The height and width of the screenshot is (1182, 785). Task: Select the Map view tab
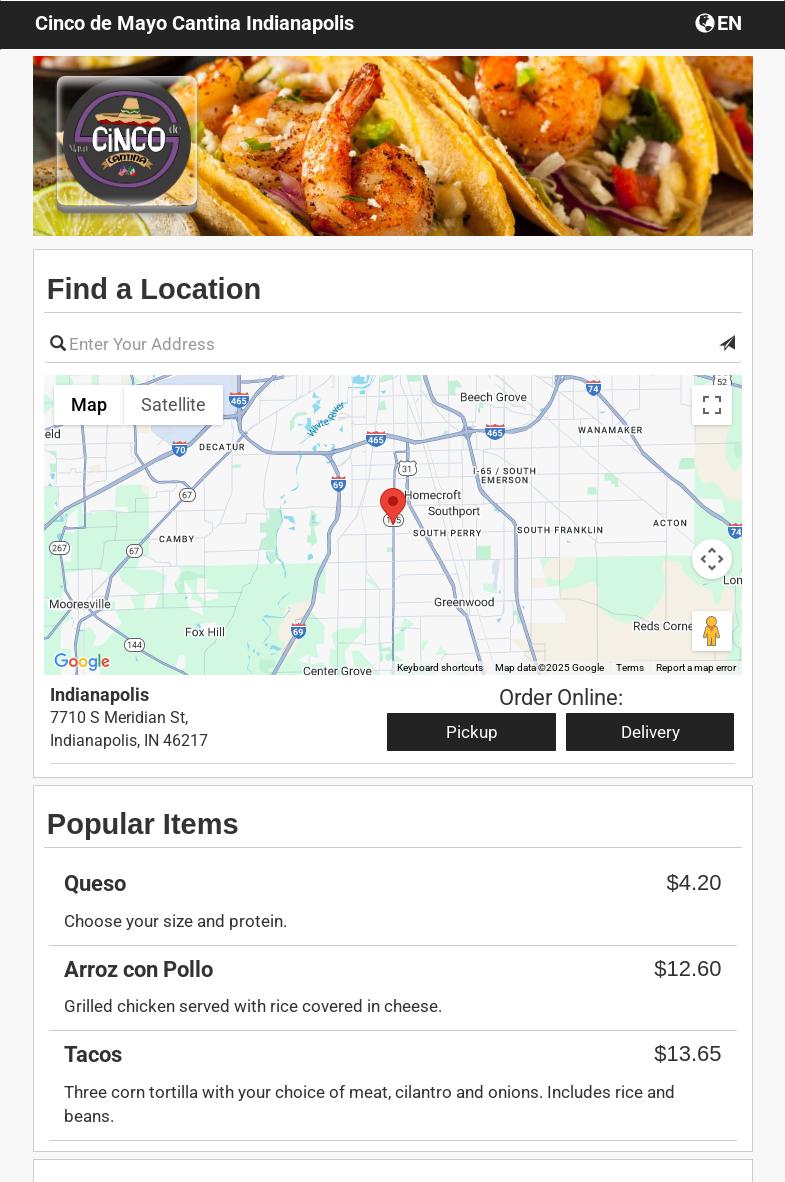(x=89, y=405)
